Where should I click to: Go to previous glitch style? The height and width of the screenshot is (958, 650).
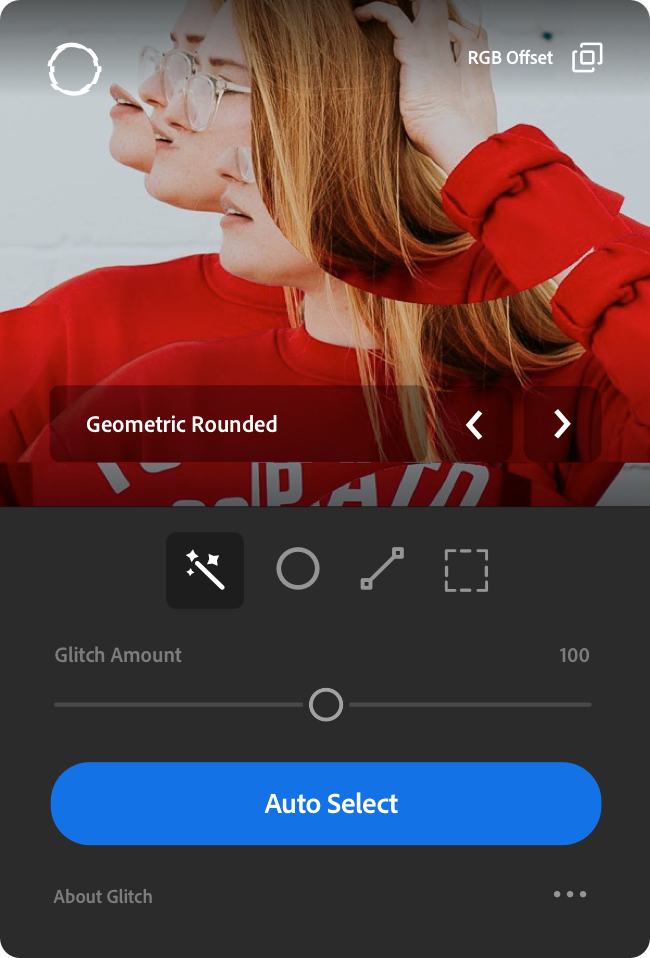pyautogui.click(x=475, y=425)
